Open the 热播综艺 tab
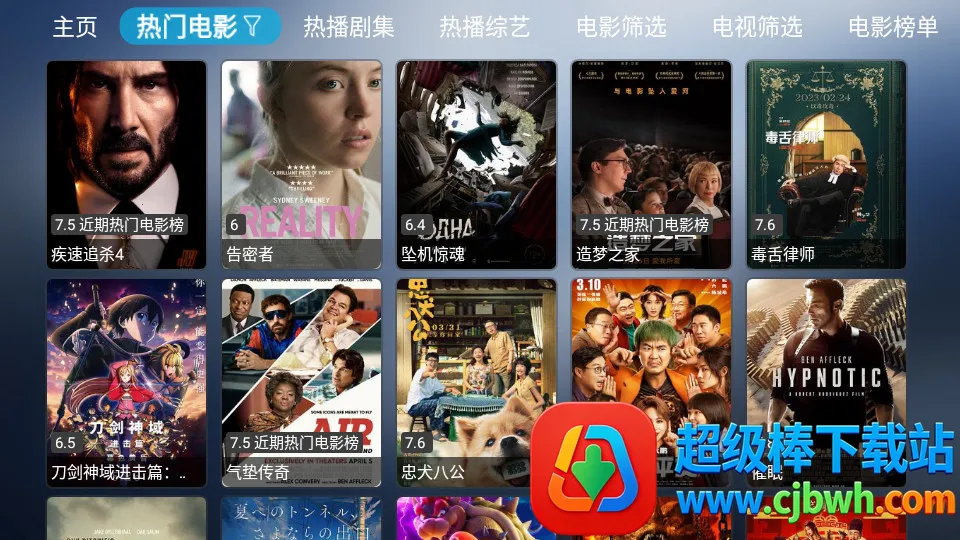Viewport: 960px width, 540px height. click(x=485, y=27)
